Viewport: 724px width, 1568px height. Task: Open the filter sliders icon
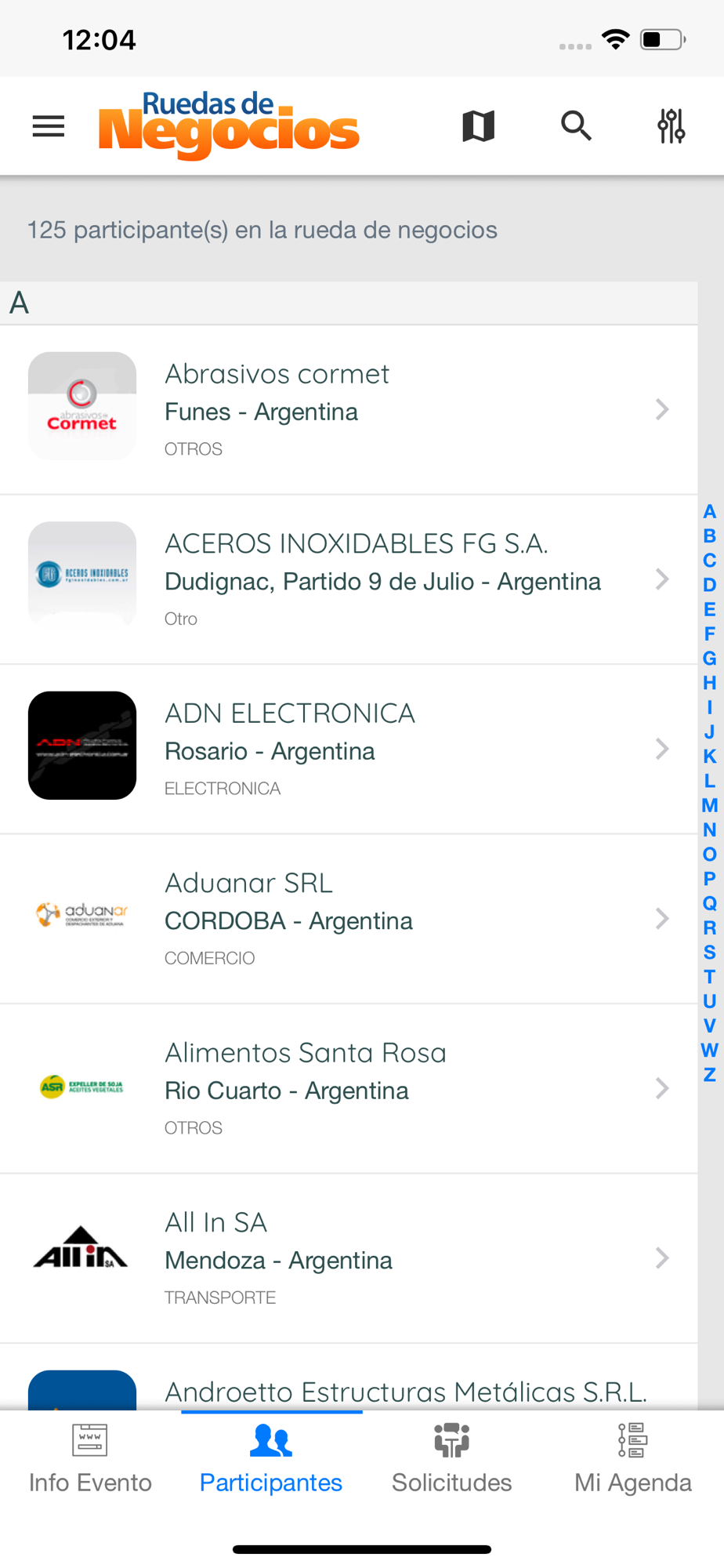point(672,125)
